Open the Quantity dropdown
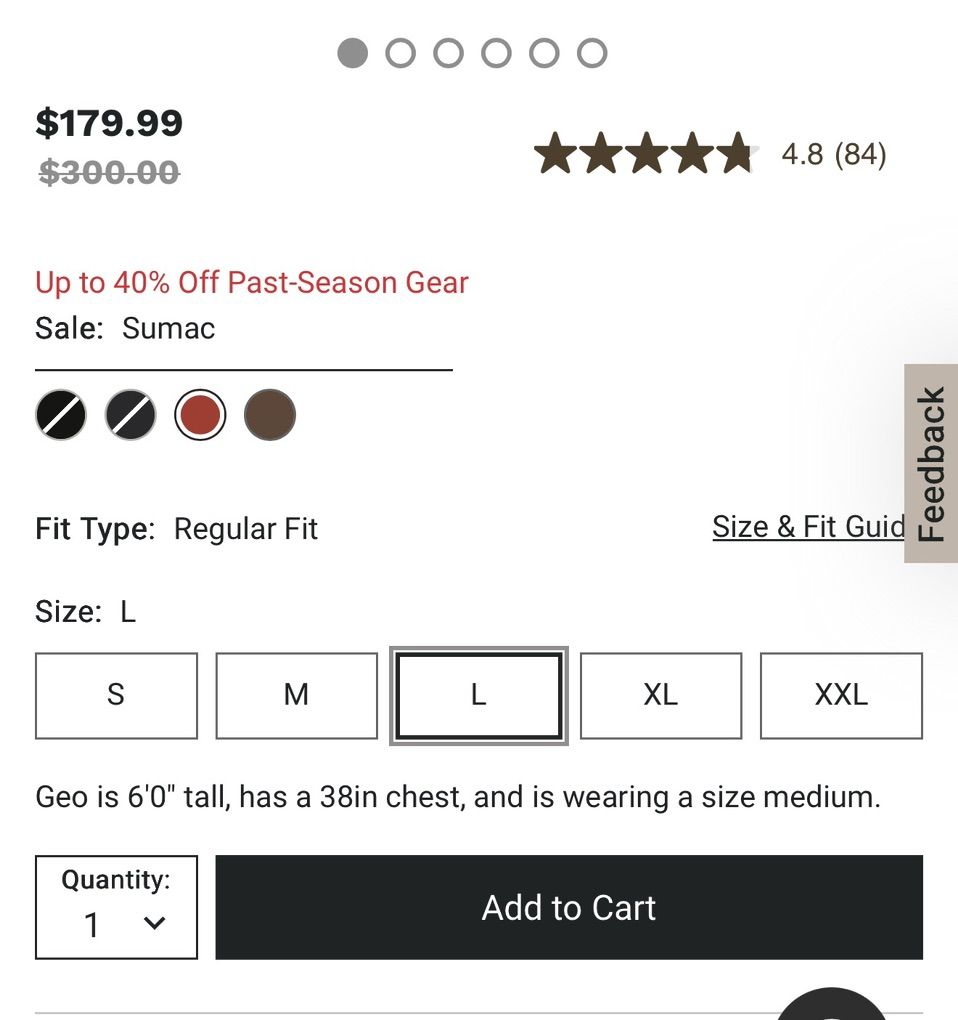The image size is (958, 1020). pyautogui.click(x=116, y=907)
